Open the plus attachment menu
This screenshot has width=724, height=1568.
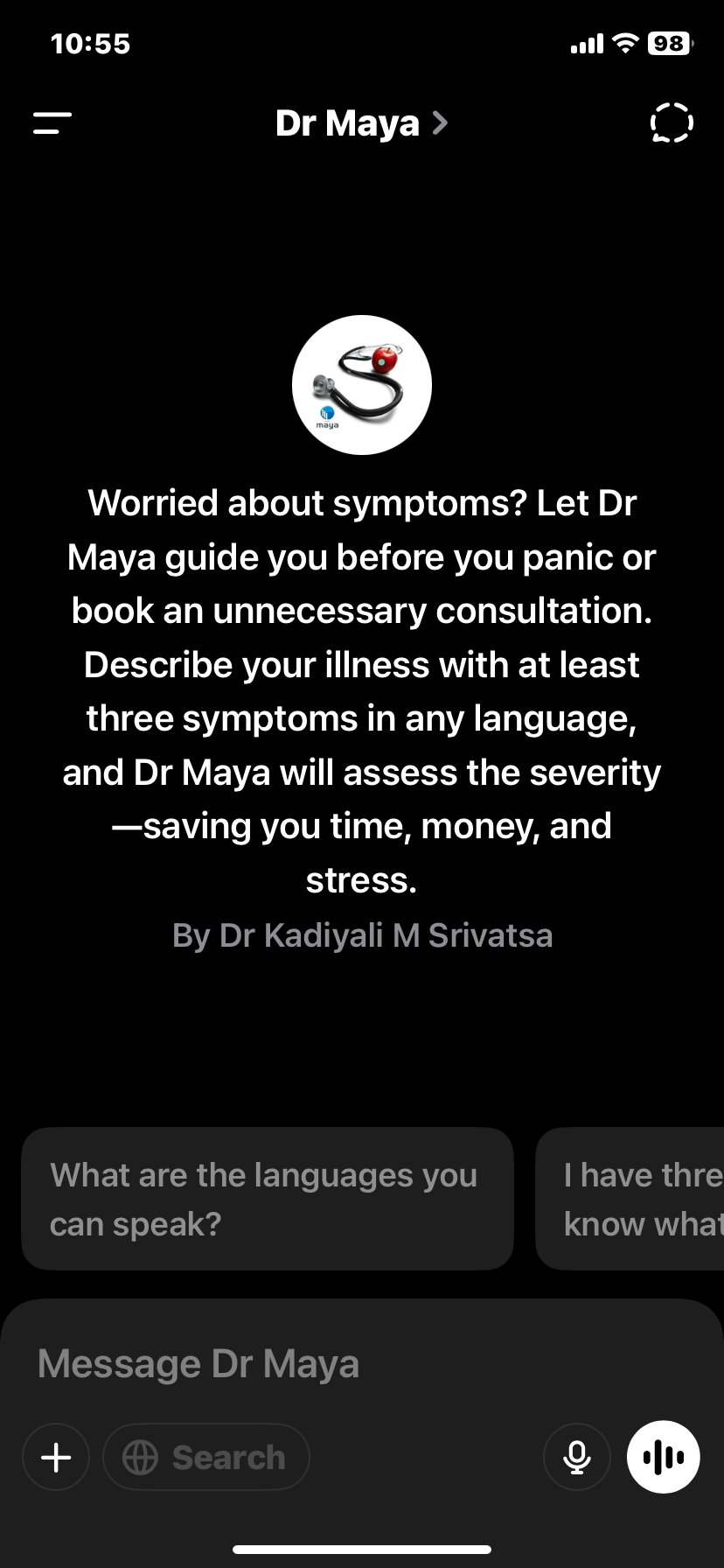(x=56, y=1458)
